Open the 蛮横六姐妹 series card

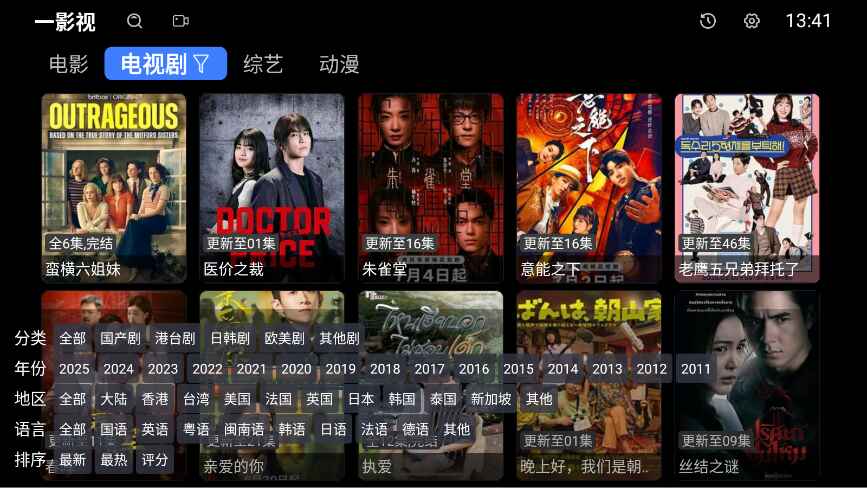[113, 187]
